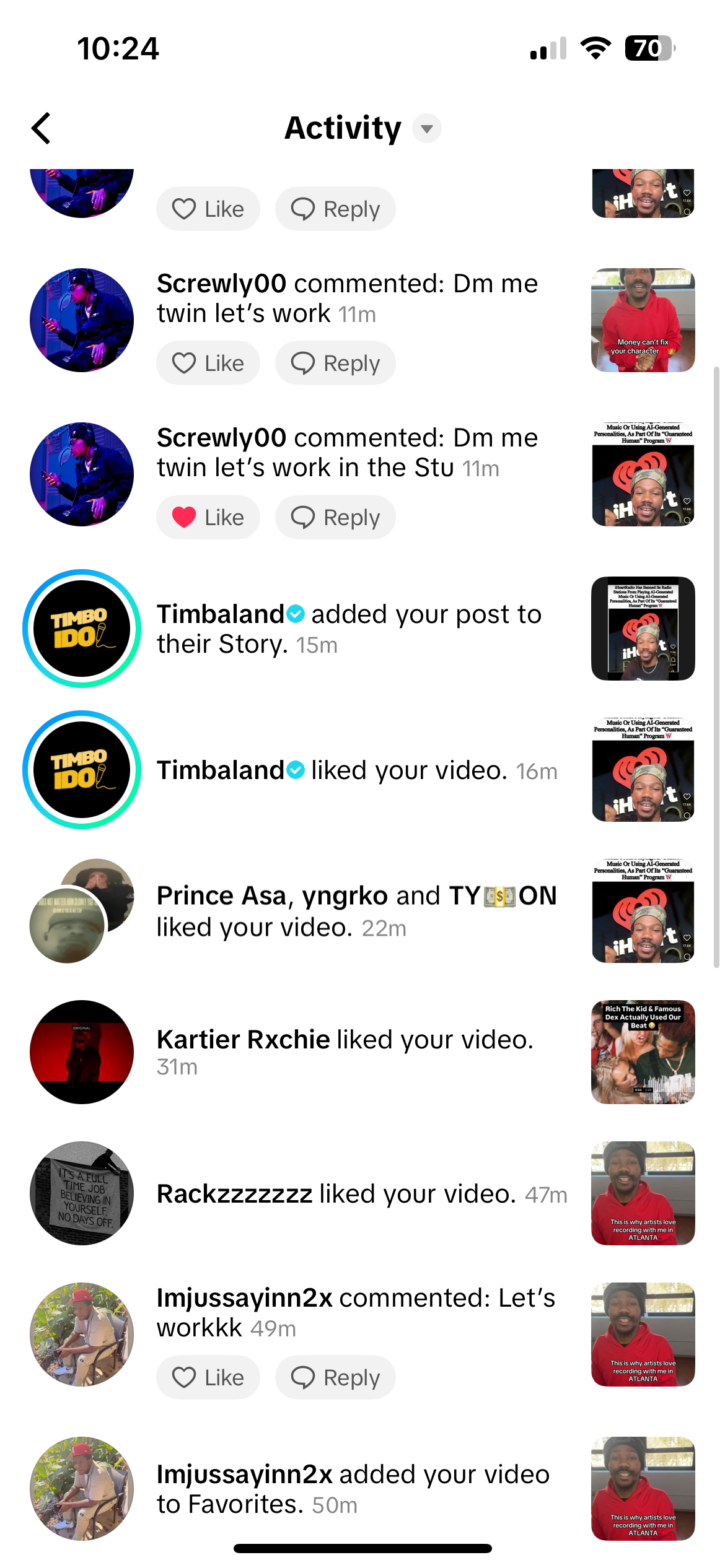Viewport: 725px width, 1568px height.
Task: Open Imjussayinn2x added video to Favorites notification
Action: click(353, 1489)
